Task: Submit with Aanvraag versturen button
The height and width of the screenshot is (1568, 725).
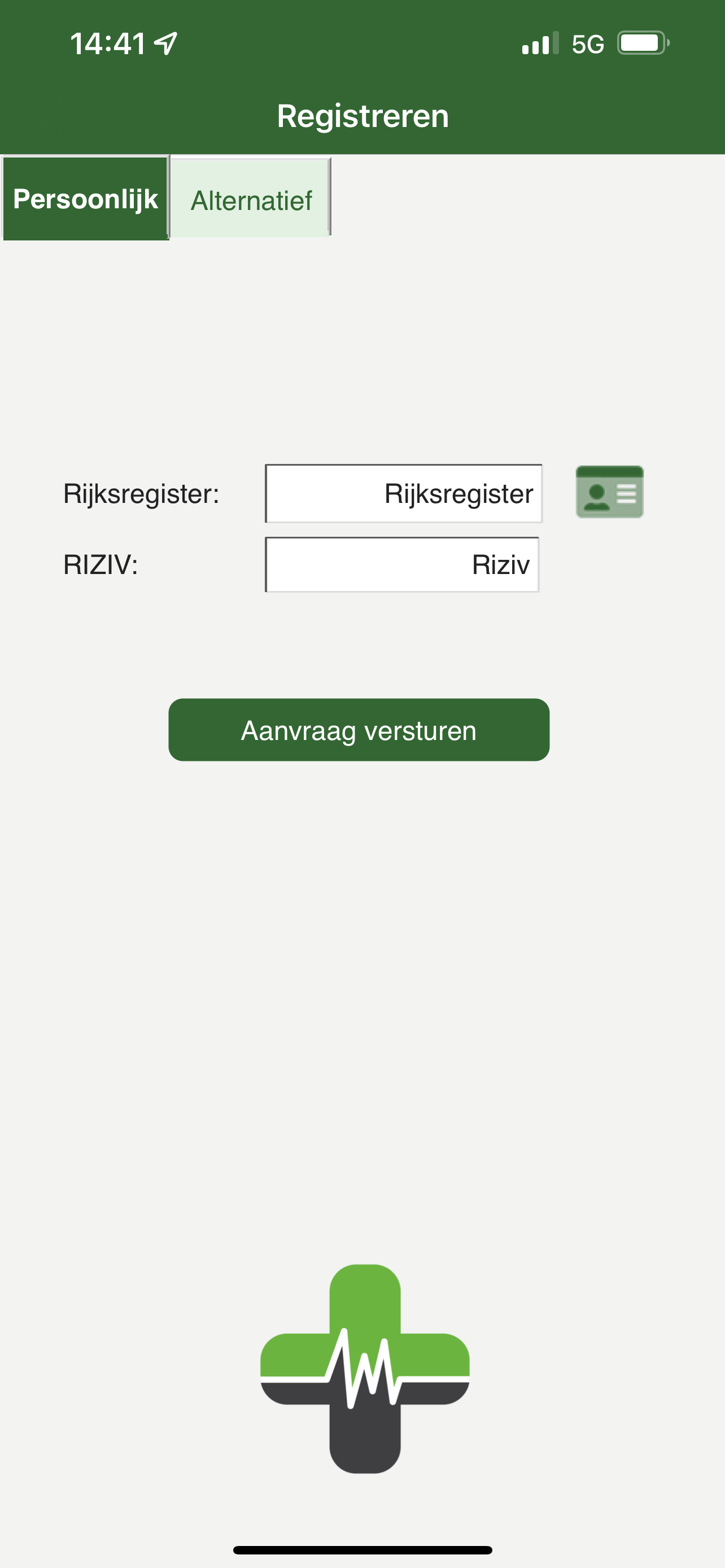Action: click(359, 730)
